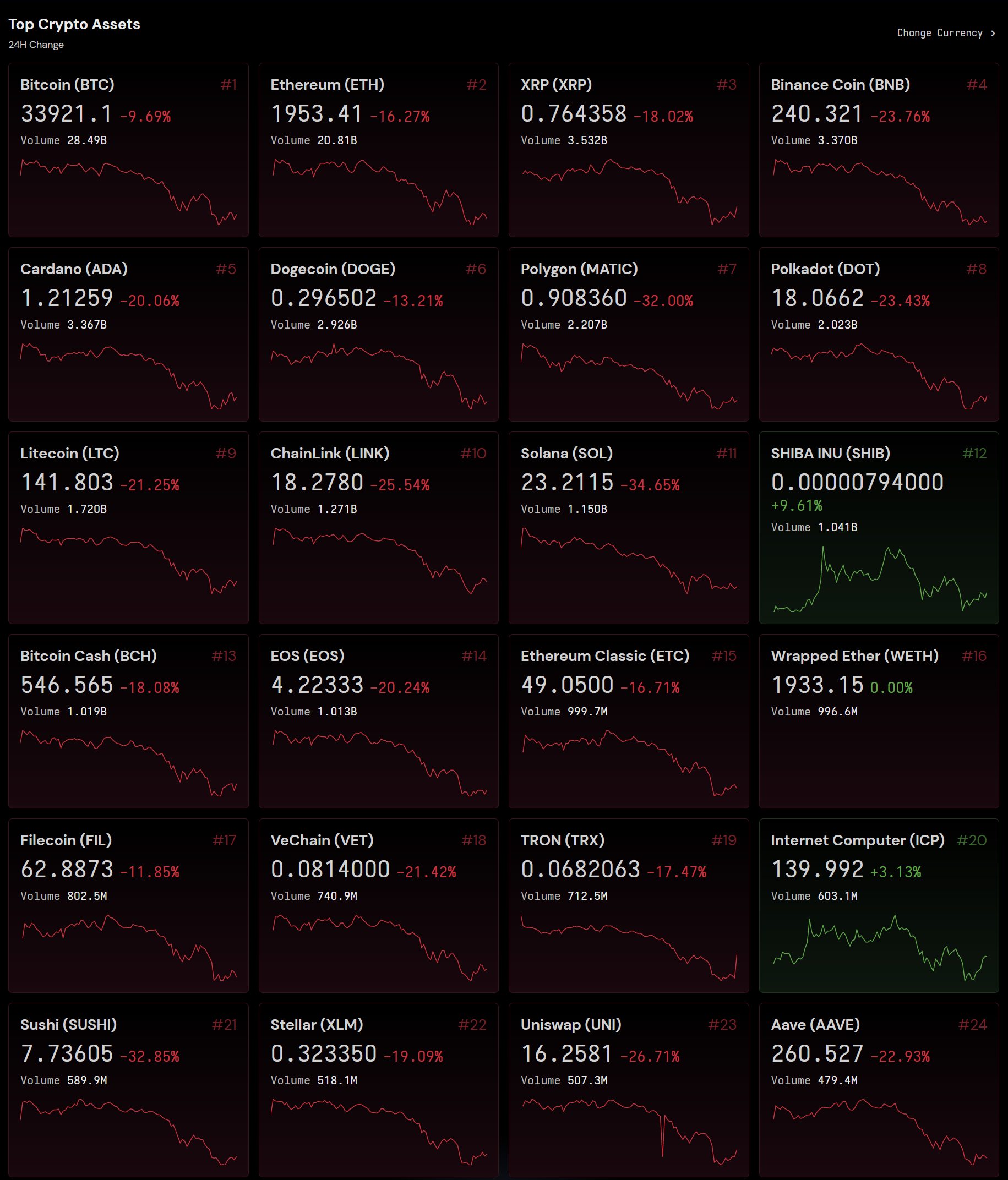Open the Cardano (ADA) card
Screen dimensions: 1008x1180
[x=128, y=334]
